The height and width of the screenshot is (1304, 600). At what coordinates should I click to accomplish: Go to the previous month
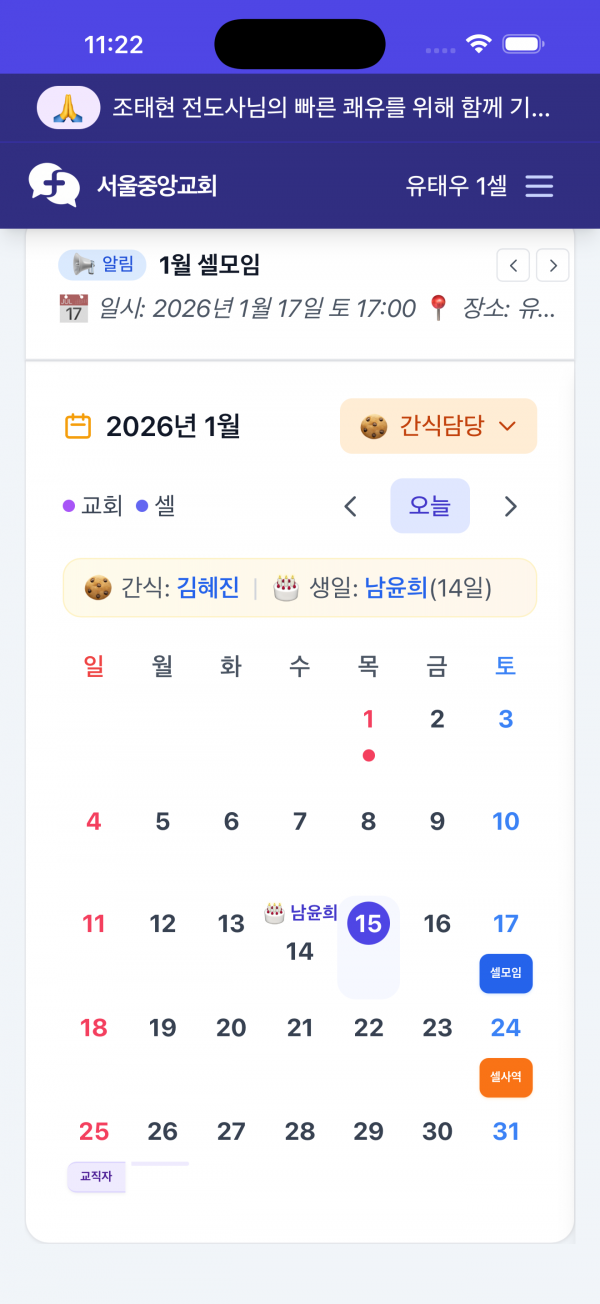click(x=350, y=507)
